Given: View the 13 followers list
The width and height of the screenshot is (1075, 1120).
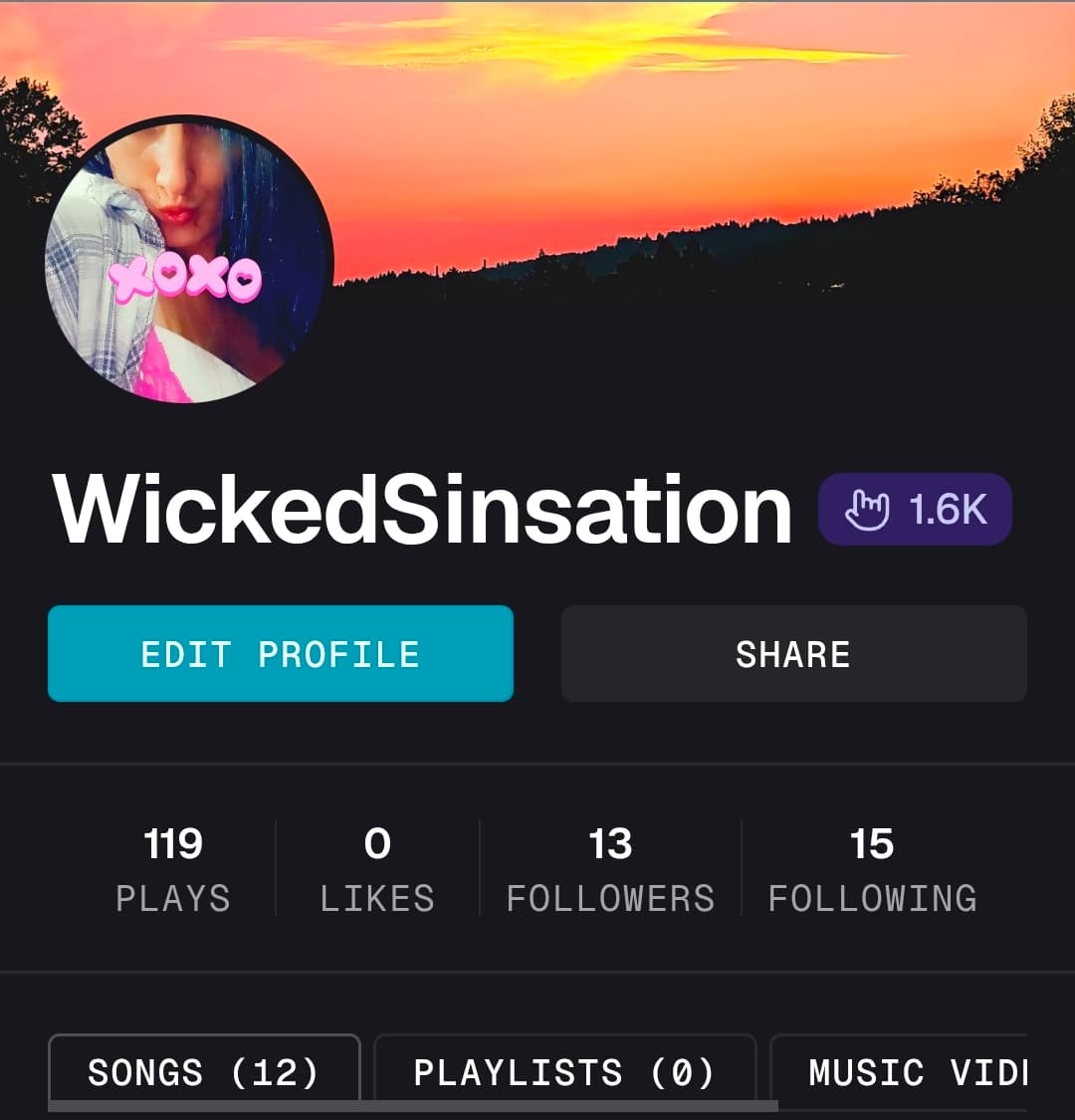Looking at the screenshot, I should [610, 868].
